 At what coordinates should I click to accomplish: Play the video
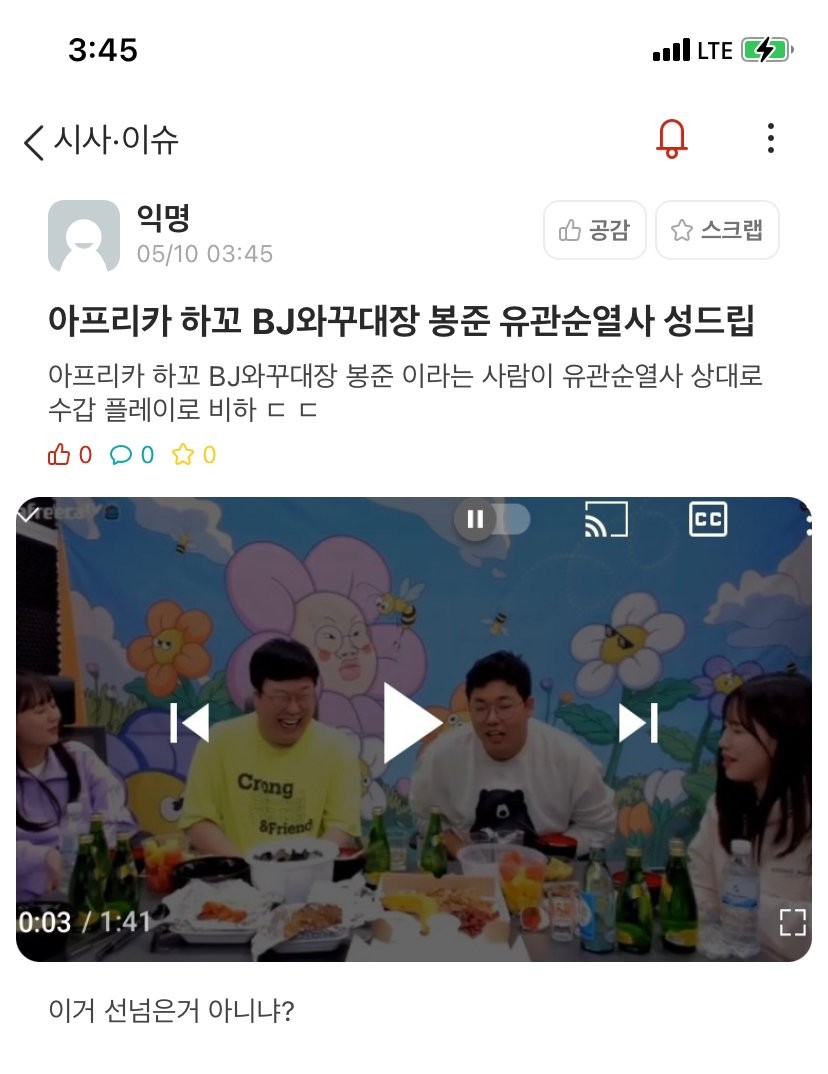(x=412, y=722)
